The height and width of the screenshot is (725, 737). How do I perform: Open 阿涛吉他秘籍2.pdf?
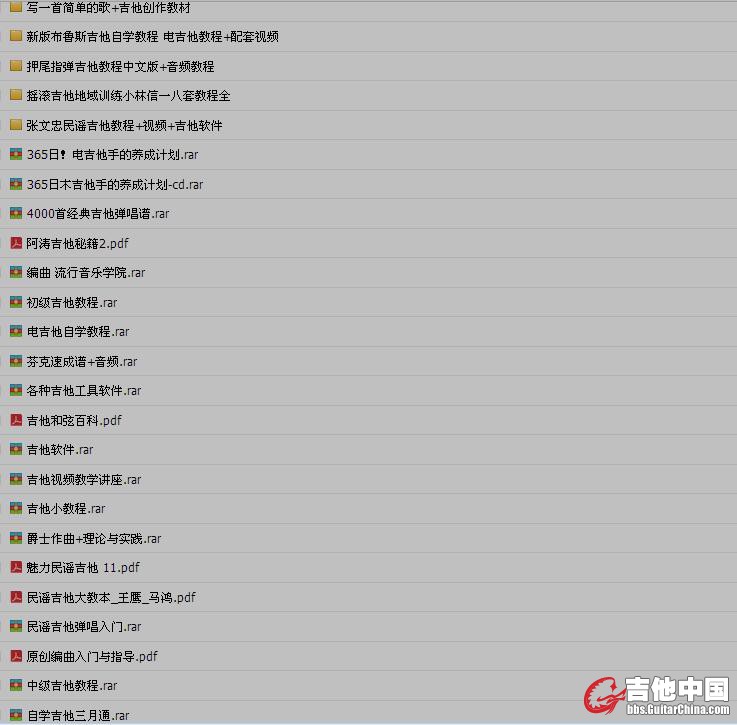coord(78,243)
